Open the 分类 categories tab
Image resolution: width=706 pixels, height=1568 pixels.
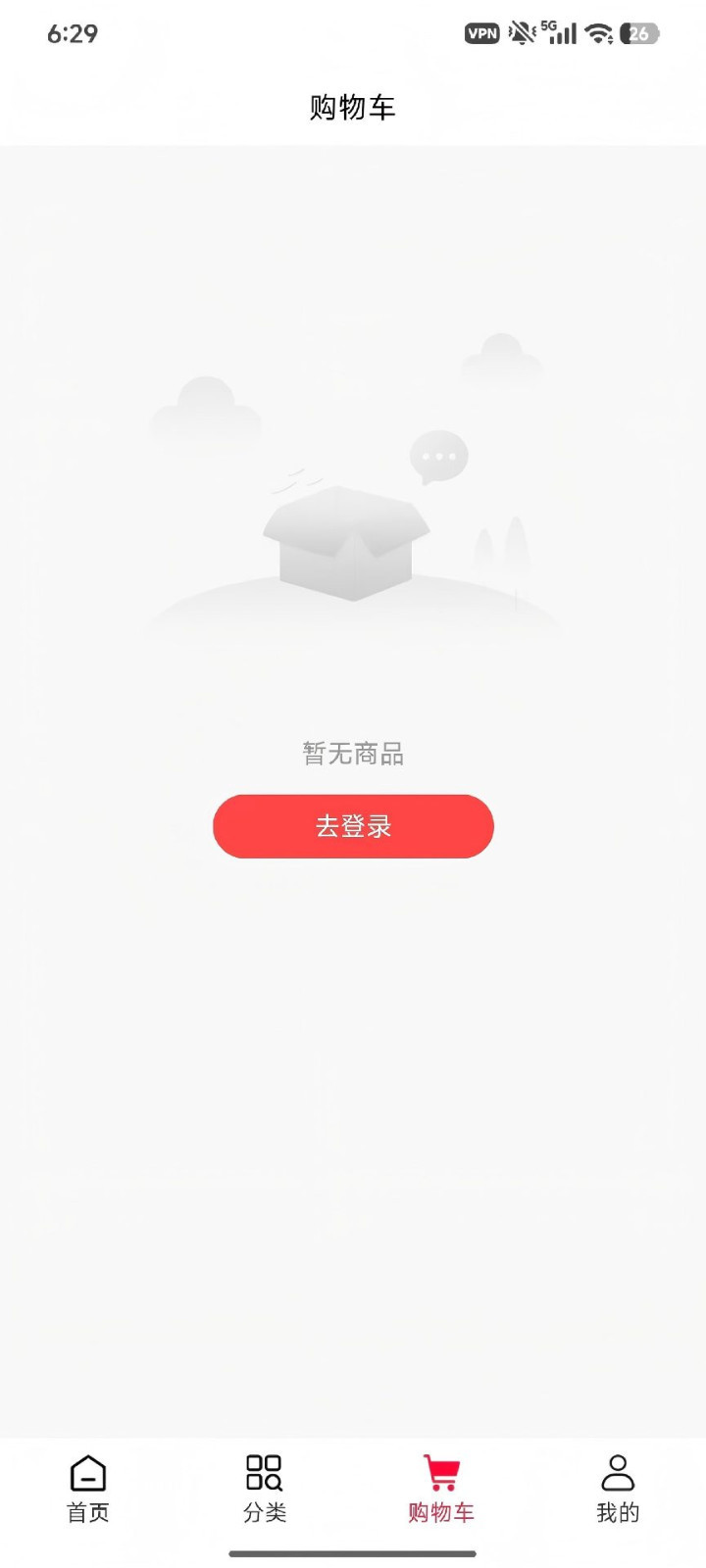[x=265, y=1489]
